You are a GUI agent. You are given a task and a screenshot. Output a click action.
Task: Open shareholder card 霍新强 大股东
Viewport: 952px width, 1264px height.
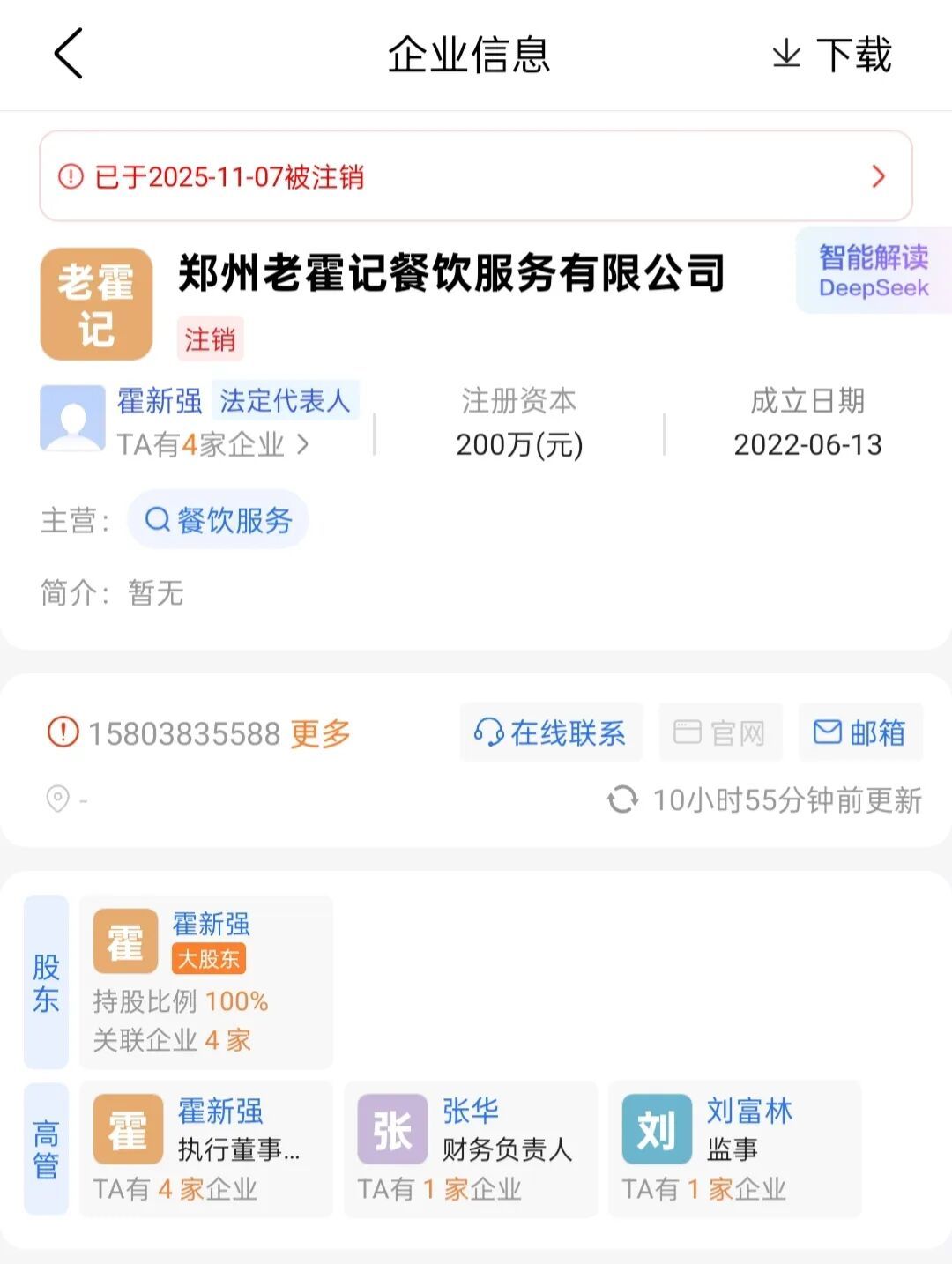click(206, 982)
